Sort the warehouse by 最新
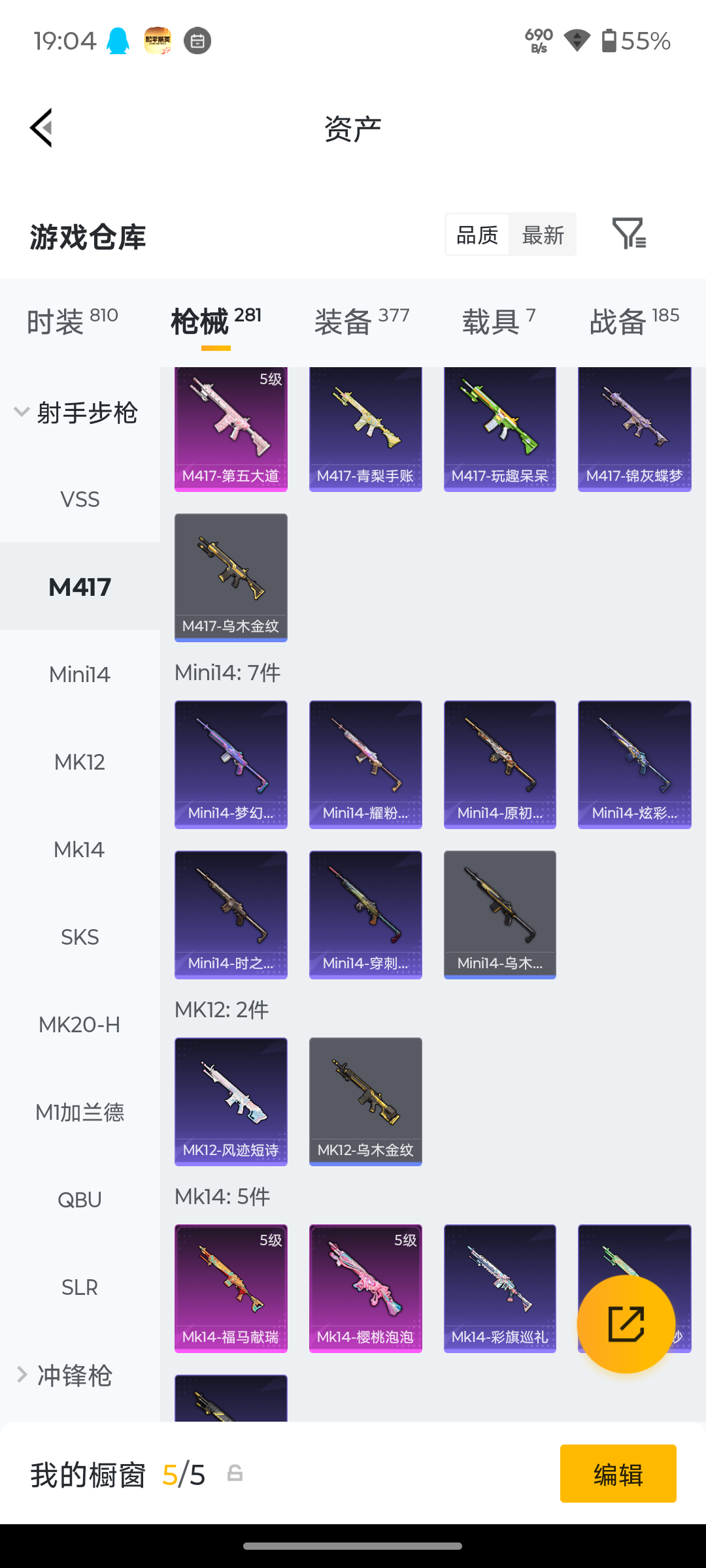Viewport: 706px width, 1568px height. (x=543, y=235)
